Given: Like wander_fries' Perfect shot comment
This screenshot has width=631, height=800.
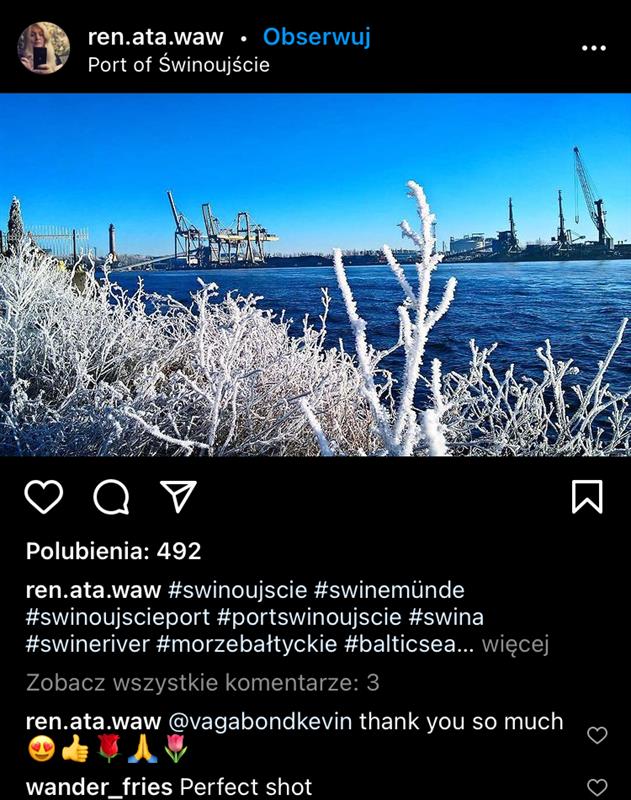Looking at the screenshot, I should [x=597, y=787].
